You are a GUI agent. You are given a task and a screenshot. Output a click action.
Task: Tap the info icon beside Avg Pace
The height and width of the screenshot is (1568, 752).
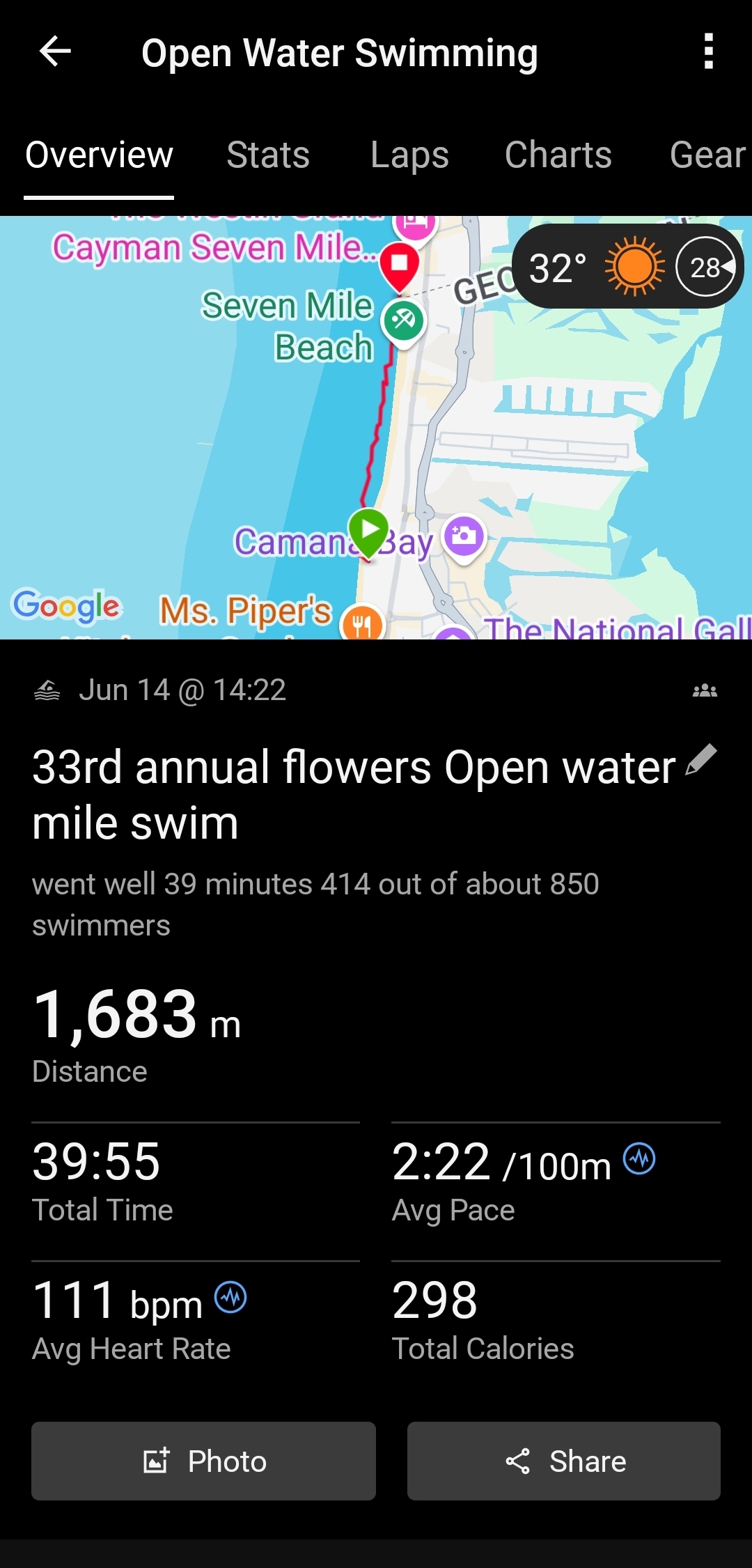pos(639,1158)
